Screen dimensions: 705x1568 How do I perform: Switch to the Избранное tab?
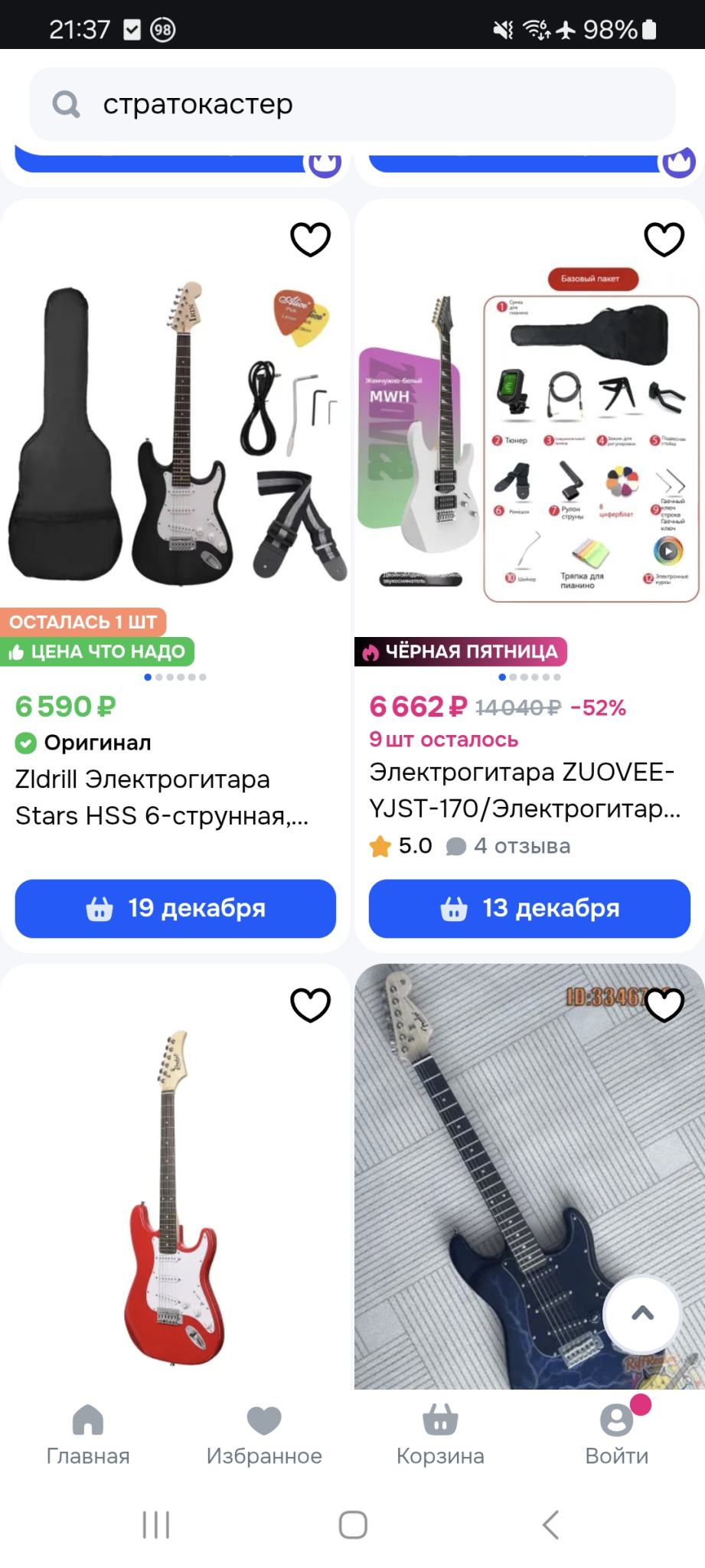[x=264, y=1435]
